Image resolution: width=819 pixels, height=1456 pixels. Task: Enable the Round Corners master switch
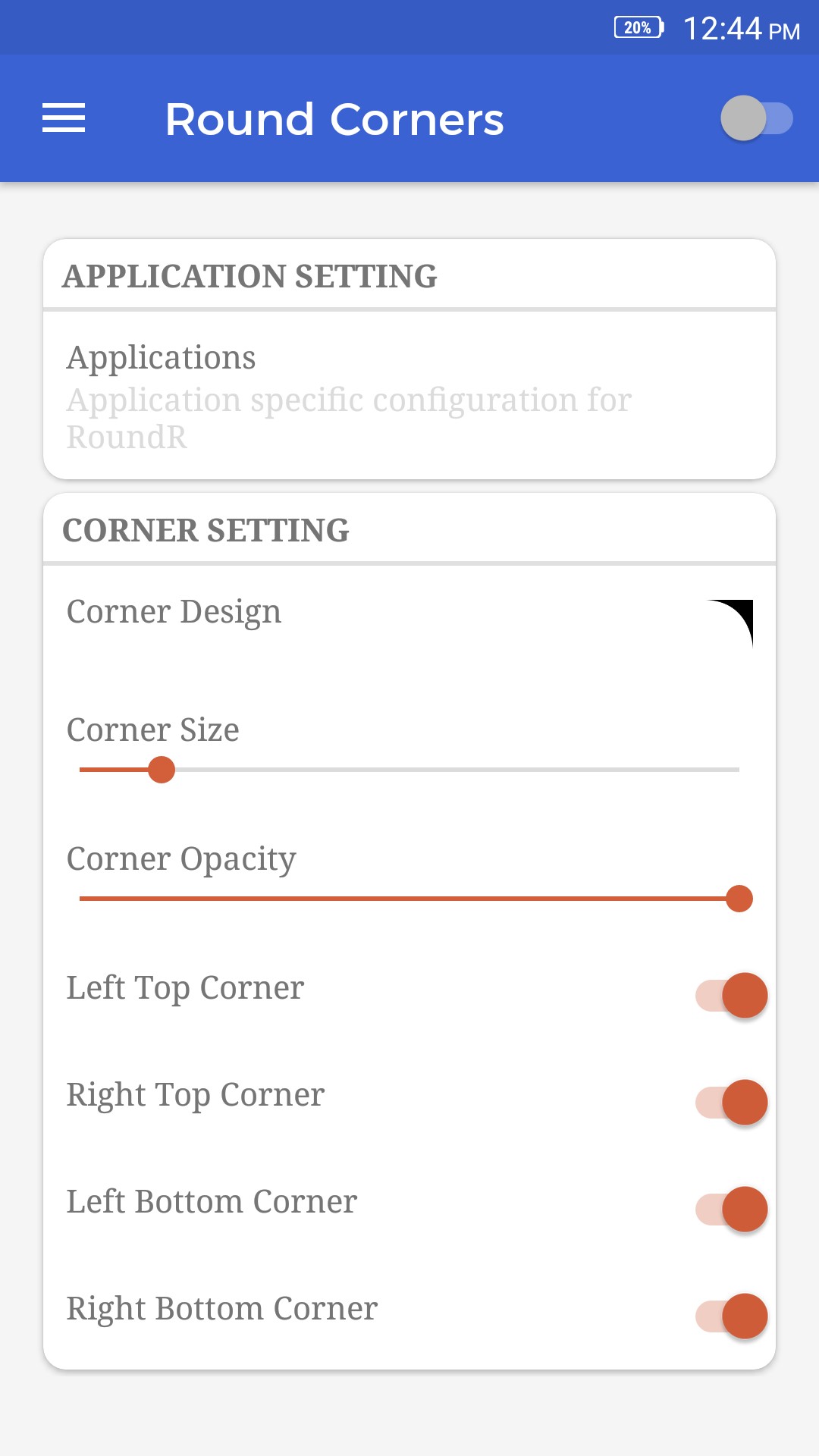(x=756, y=118)
